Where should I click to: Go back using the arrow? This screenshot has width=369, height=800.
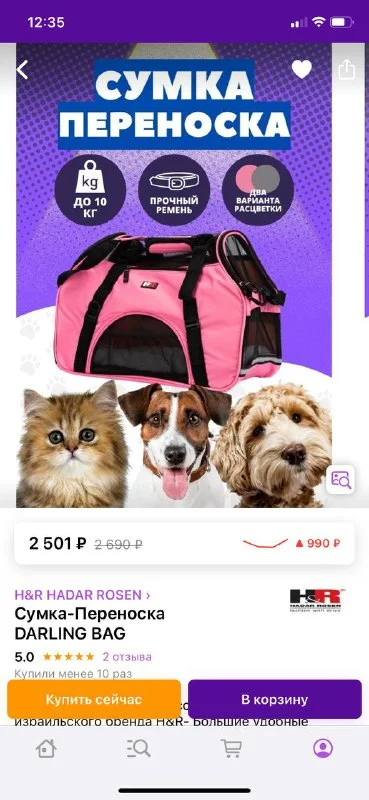[x=22, y=70]
